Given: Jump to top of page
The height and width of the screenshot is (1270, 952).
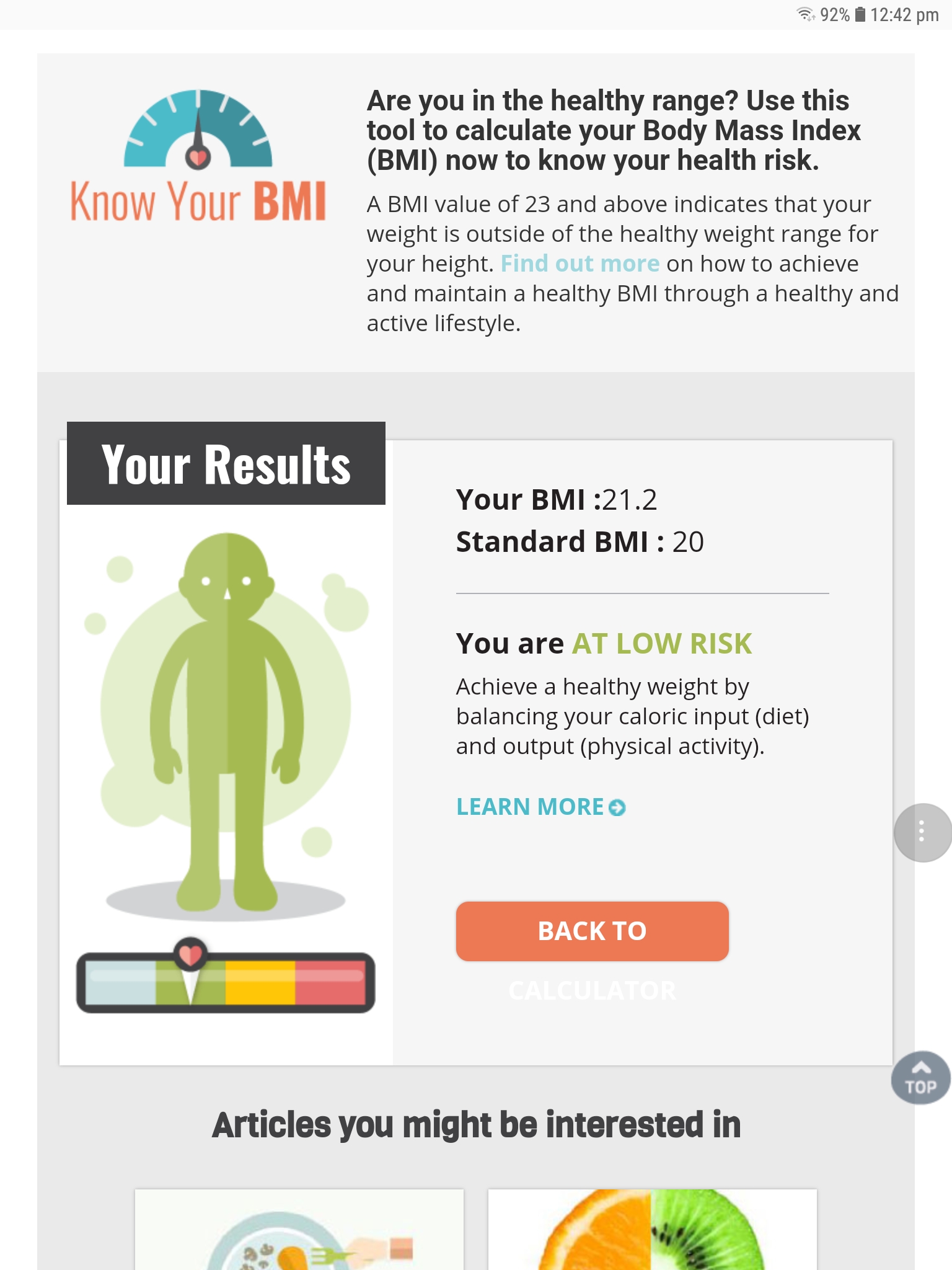Looking at the screenshot, I should tap(920, 1078).
